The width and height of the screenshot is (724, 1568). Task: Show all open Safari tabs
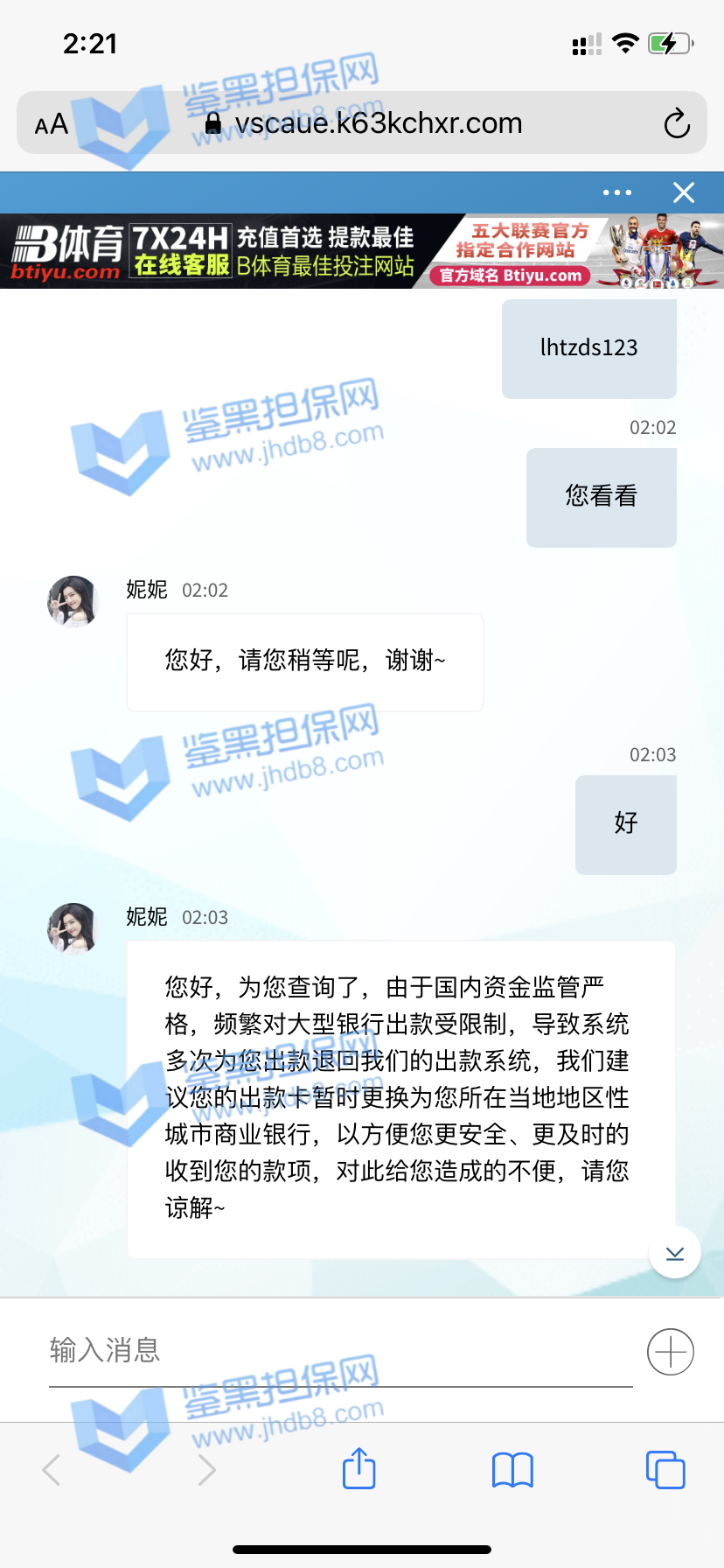[665, 1470]
